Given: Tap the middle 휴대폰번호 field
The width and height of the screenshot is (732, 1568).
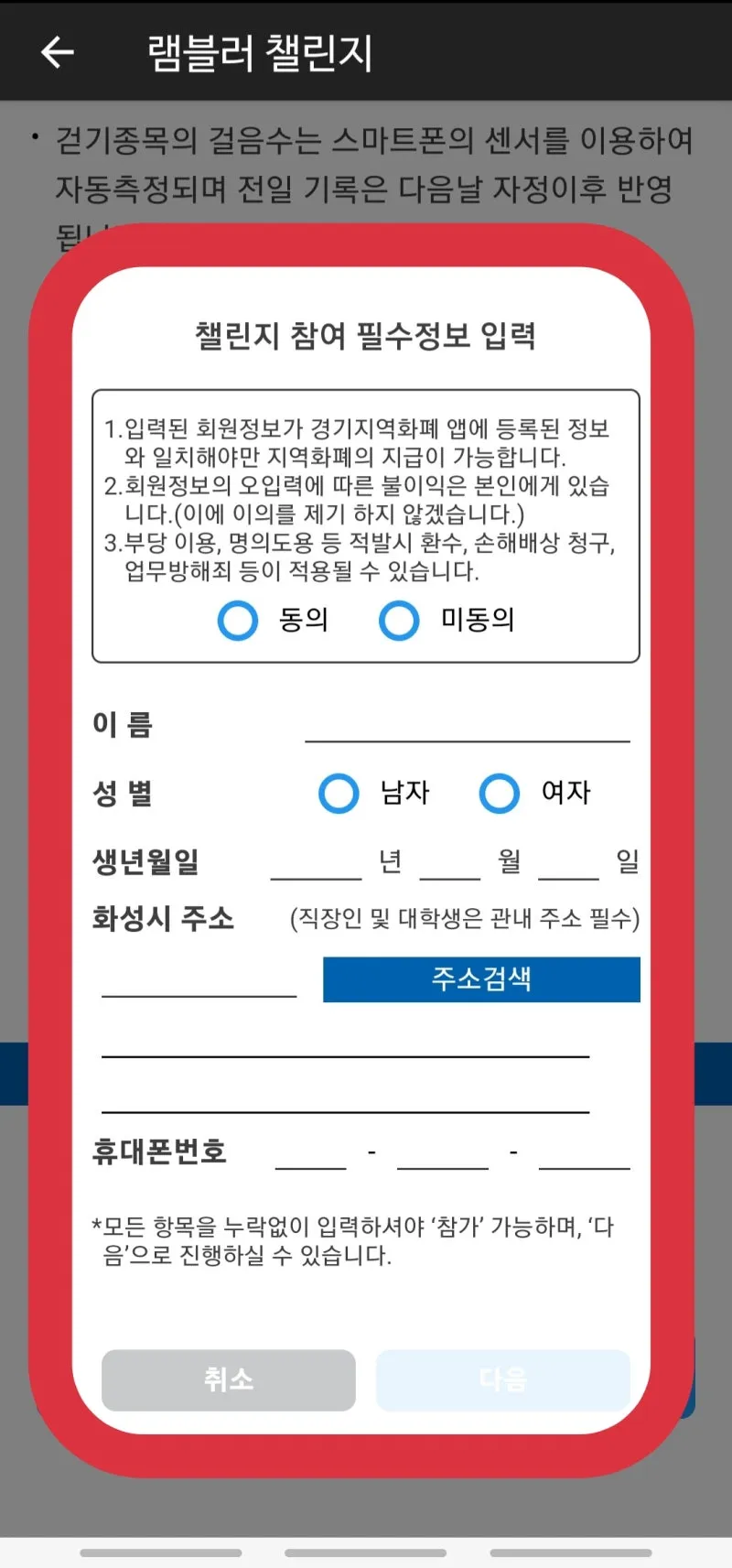Looking at the screenshot, I should (x=442, y=1152).
